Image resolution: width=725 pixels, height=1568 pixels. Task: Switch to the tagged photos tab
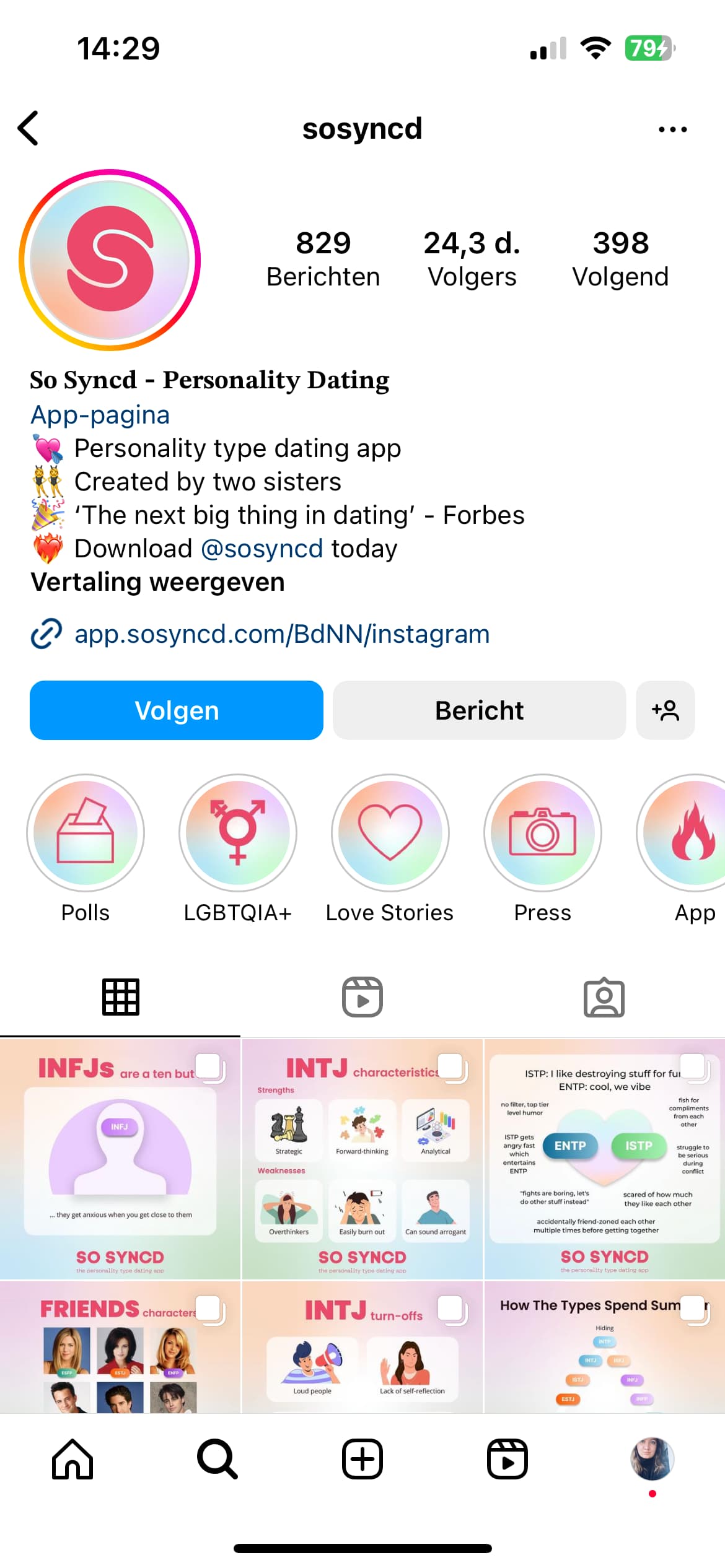pyautogui.click(x=604, y=997)
